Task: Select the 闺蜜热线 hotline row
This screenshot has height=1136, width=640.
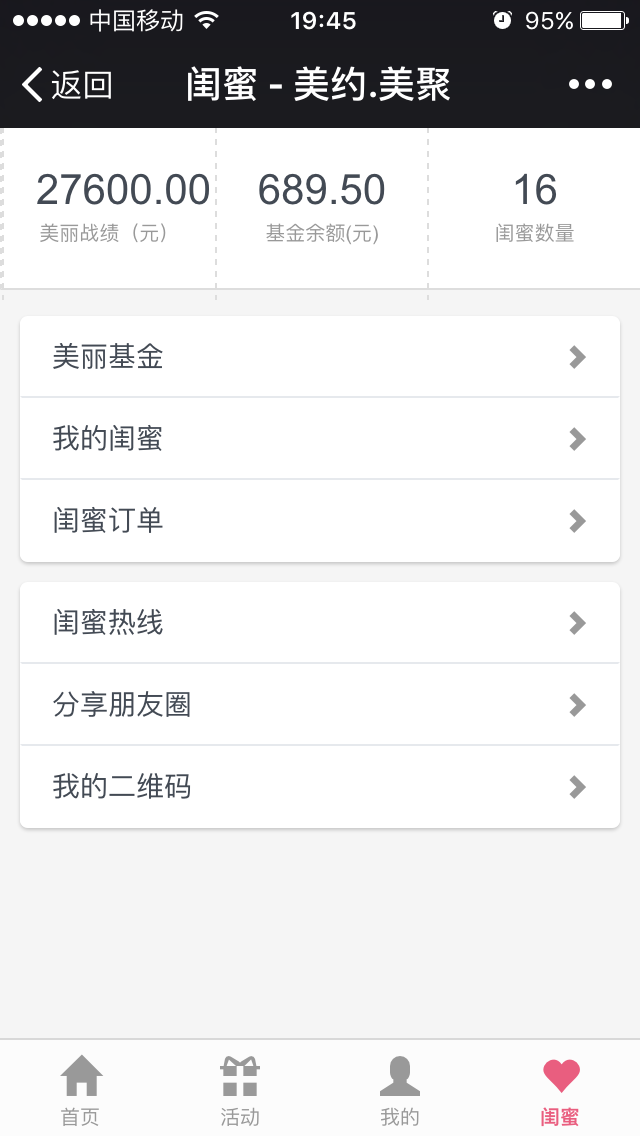Action: [320, 623]
